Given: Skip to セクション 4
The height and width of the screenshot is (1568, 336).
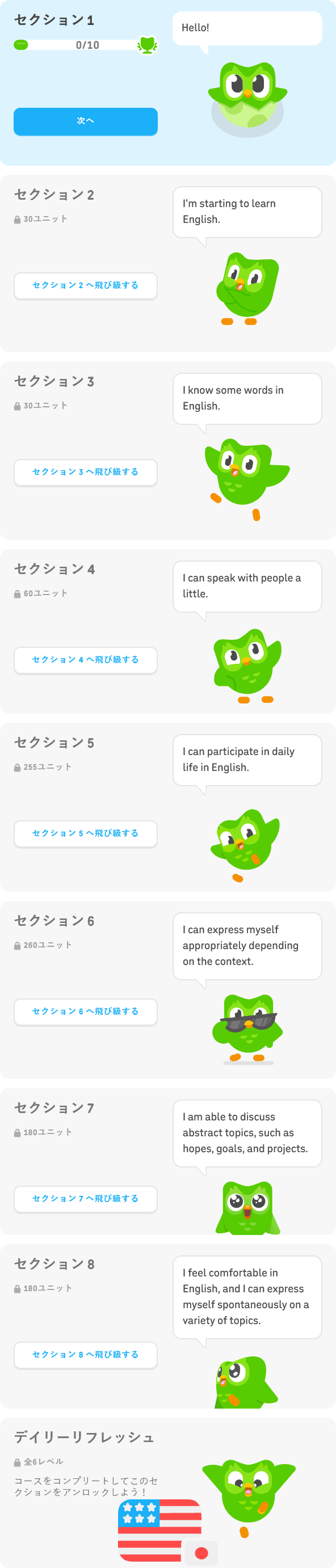Looking at the screenshot, I should point(85,660).
